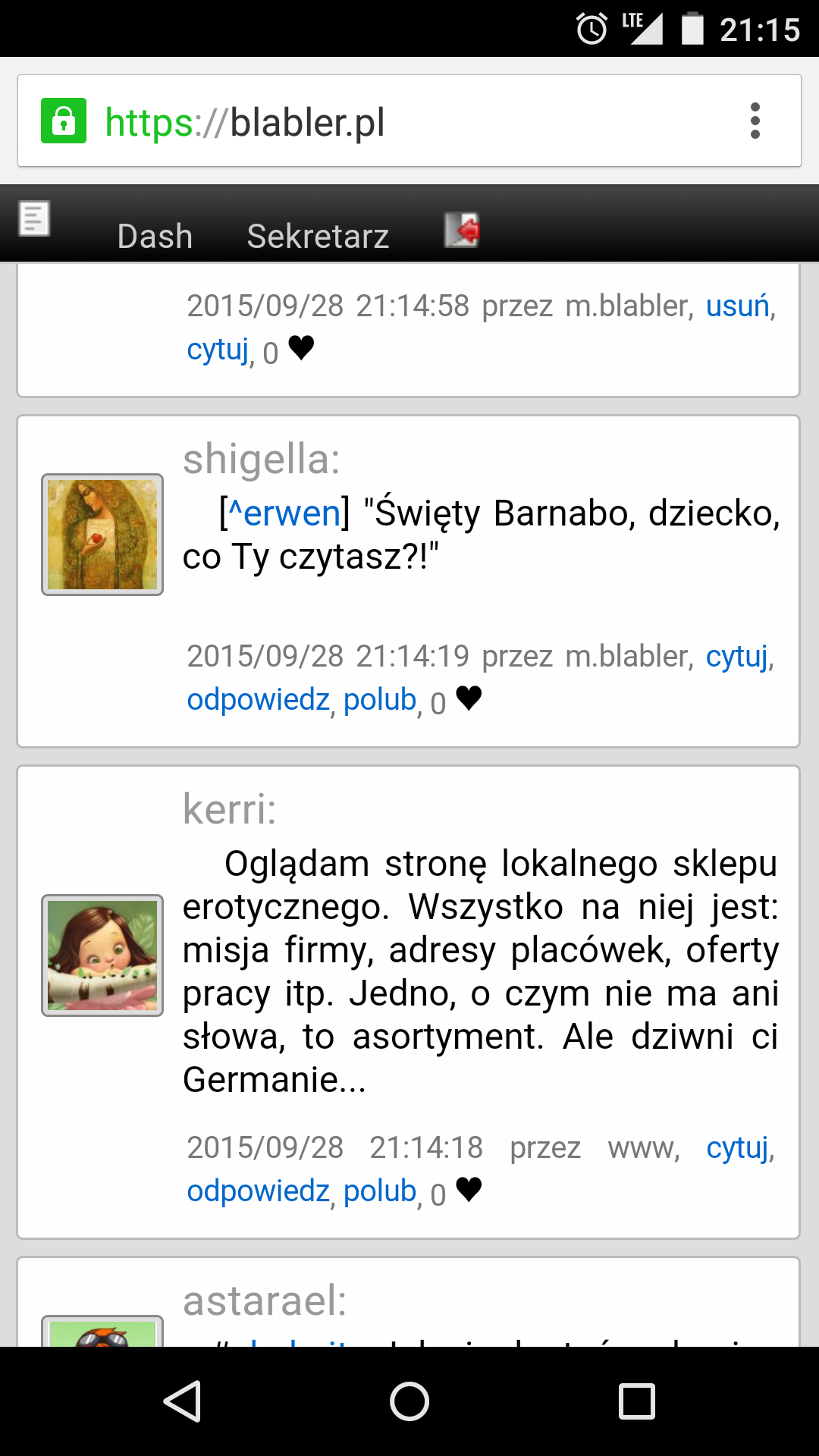Open the browser overflow menu
Viewport: 819px width, 1456px height.
(x=755, y=121)
